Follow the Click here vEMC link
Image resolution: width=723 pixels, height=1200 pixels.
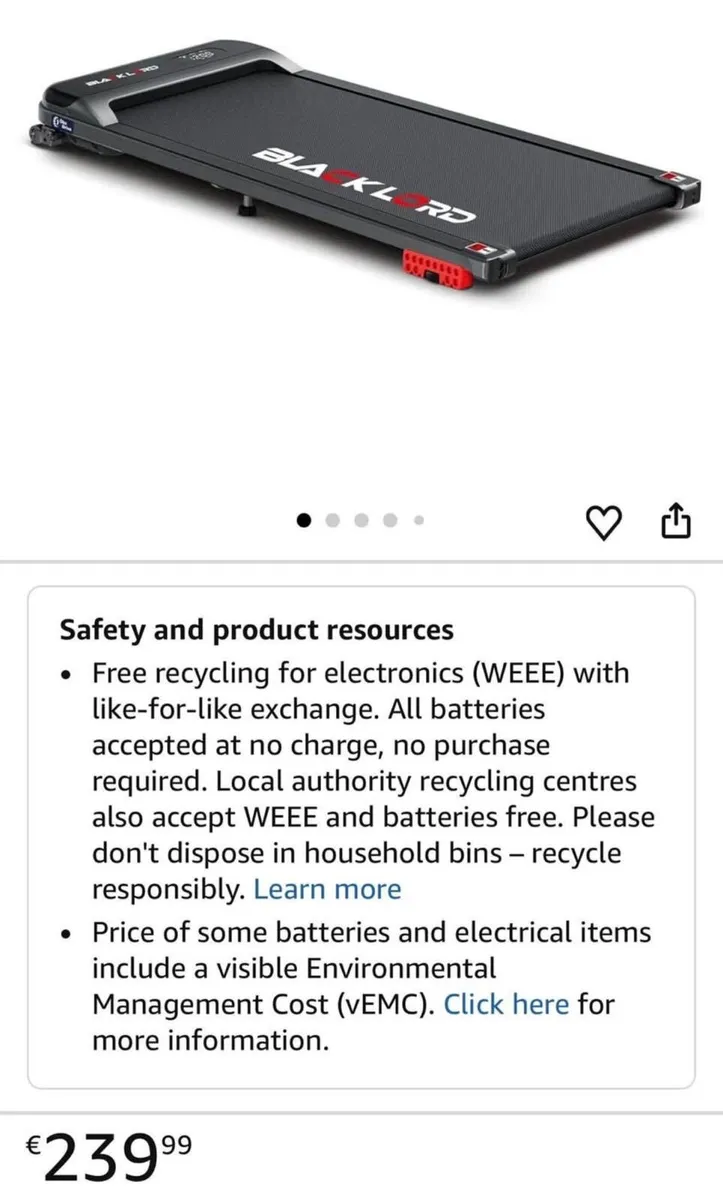coord(506,1003)
